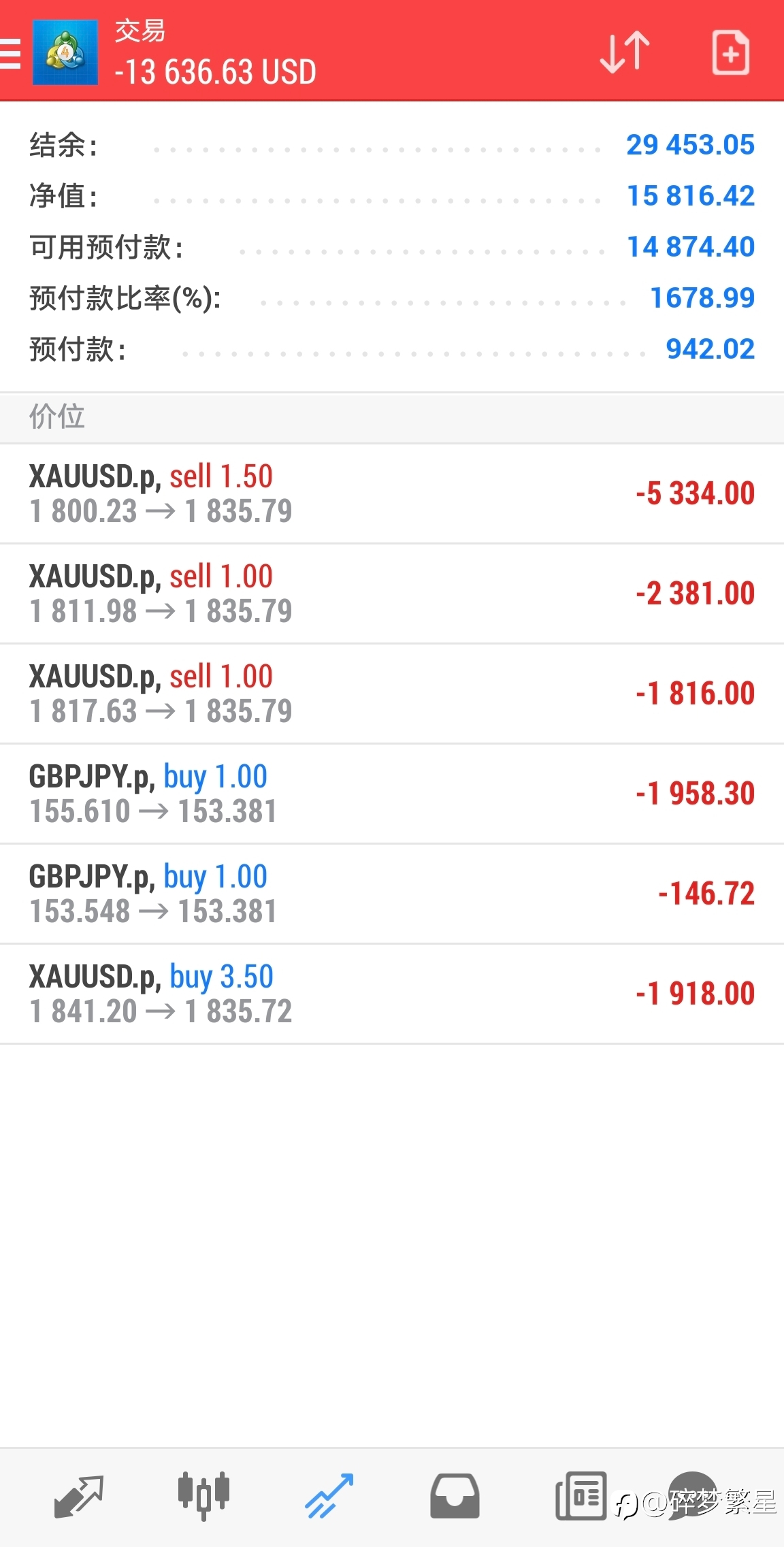Open XAUUSD.p sell position opened at 1 811.98
784x1547 pixels.
point(392,594)
